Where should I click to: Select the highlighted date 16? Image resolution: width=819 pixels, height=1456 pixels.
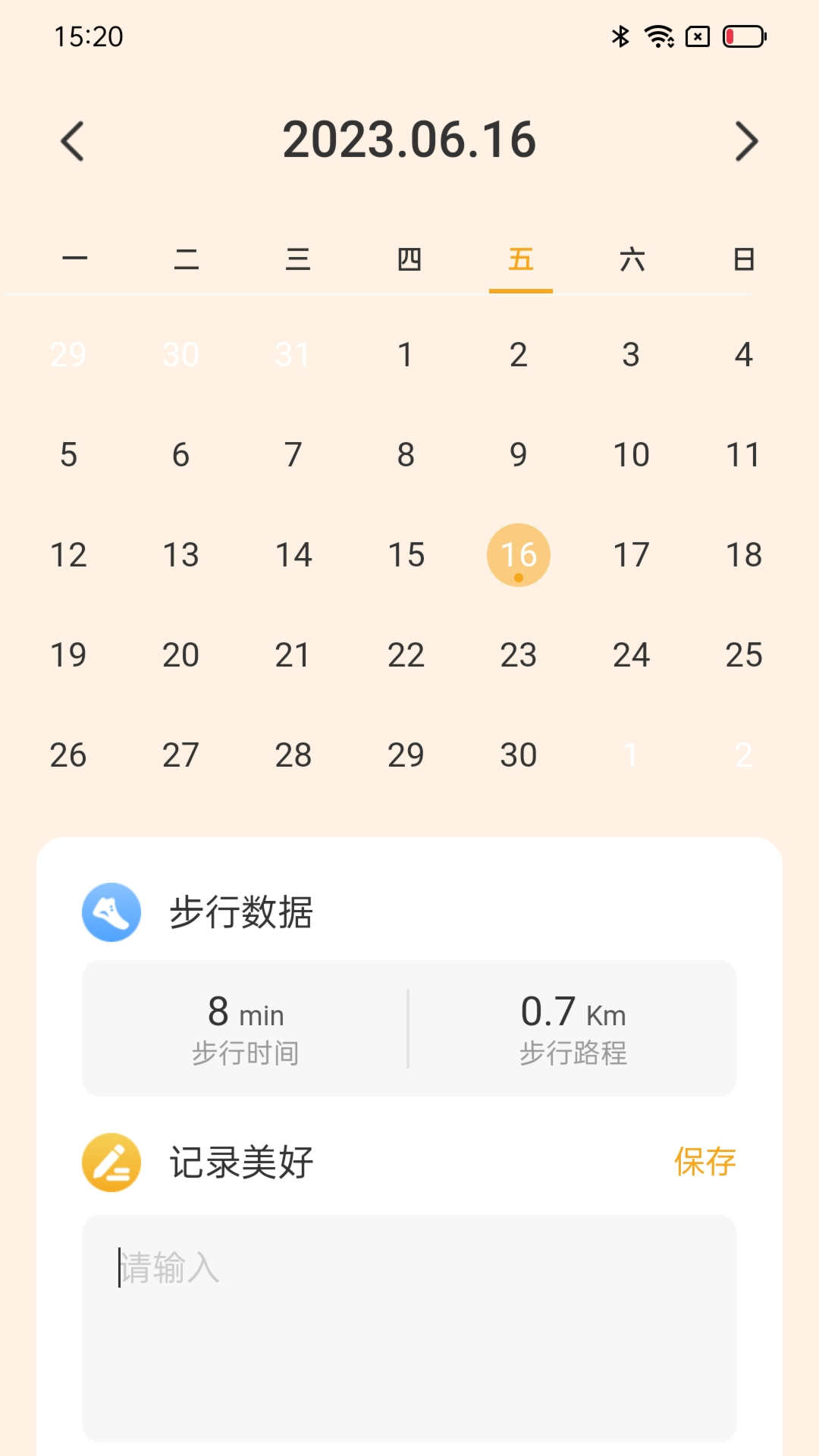click(x=519, y=554)
